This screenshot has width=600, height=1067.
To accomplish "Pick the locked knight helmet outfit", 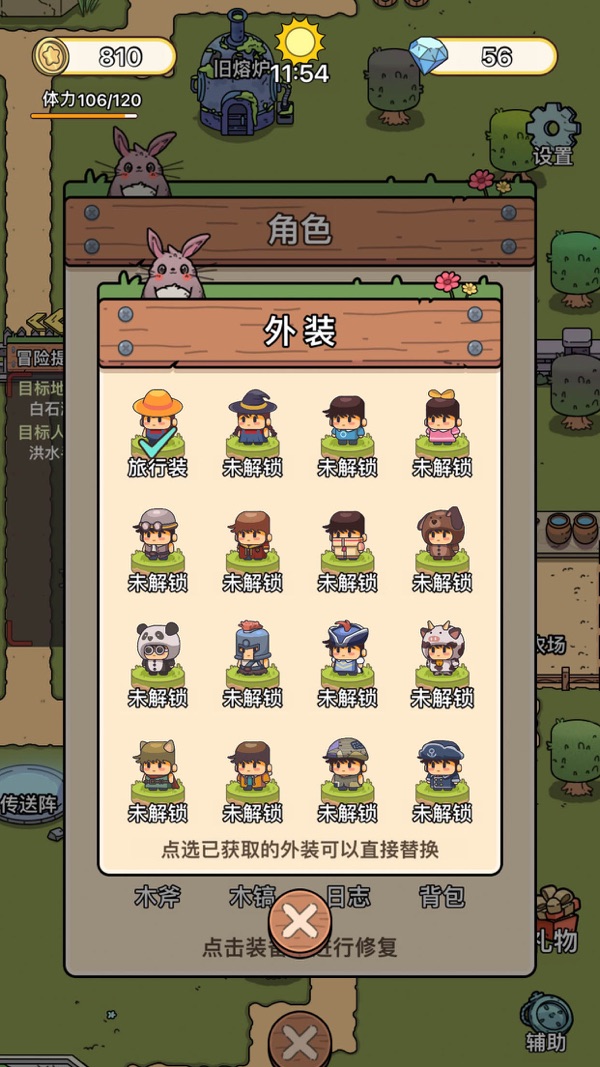I will [252, 663].
